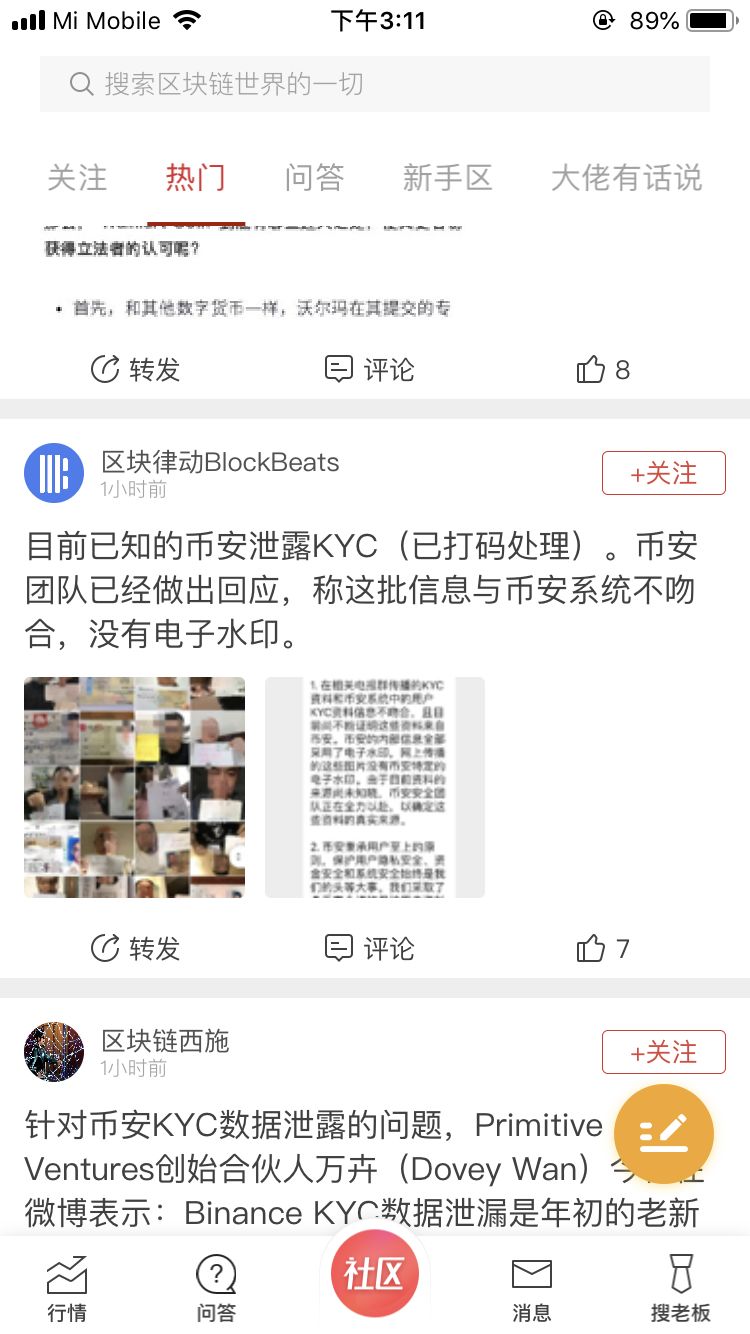750x1334 pixels.
Task: Follow 区块链西施
Action: coord(663,1052)
